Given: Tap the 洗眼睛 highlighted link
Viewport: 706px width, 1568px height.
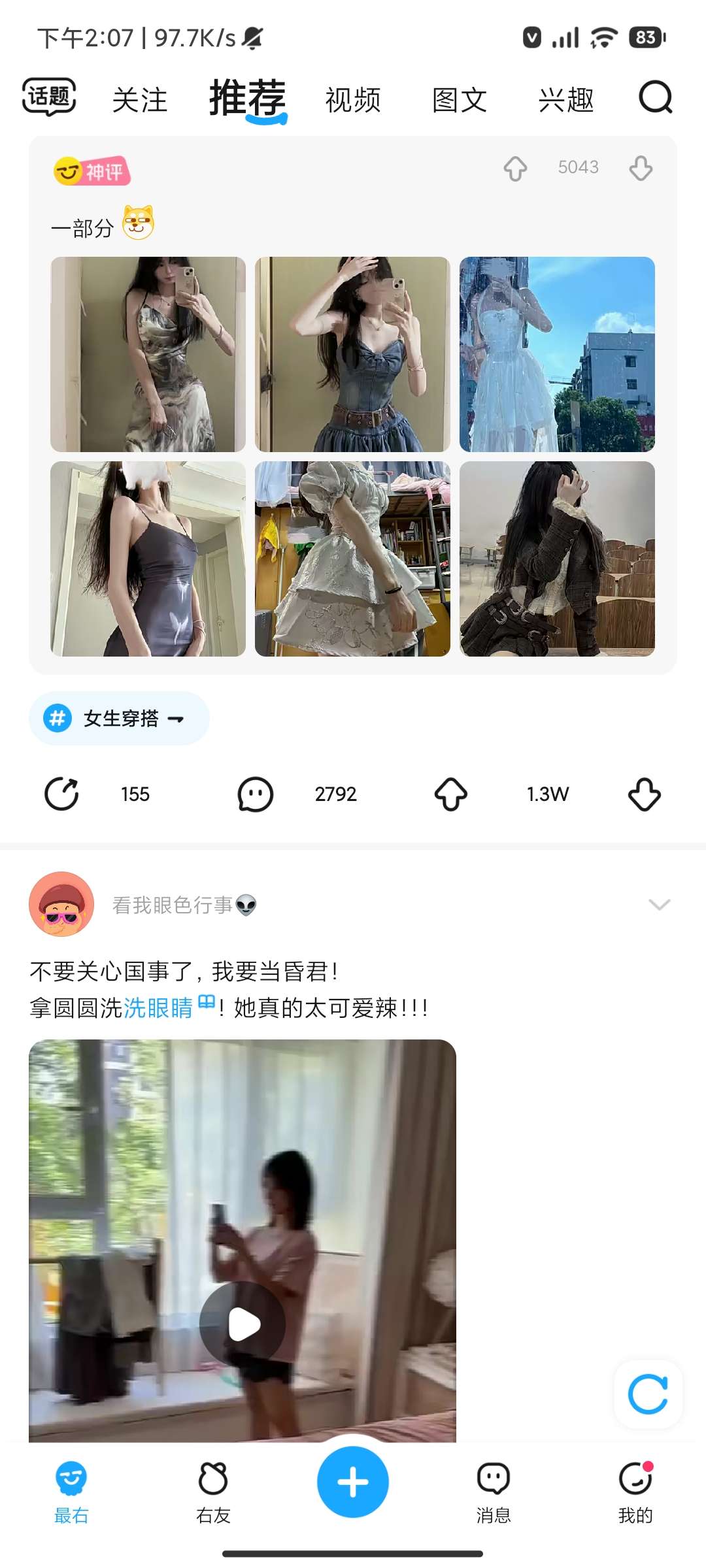Looking at the screenshot, I should click(159, 1007).
